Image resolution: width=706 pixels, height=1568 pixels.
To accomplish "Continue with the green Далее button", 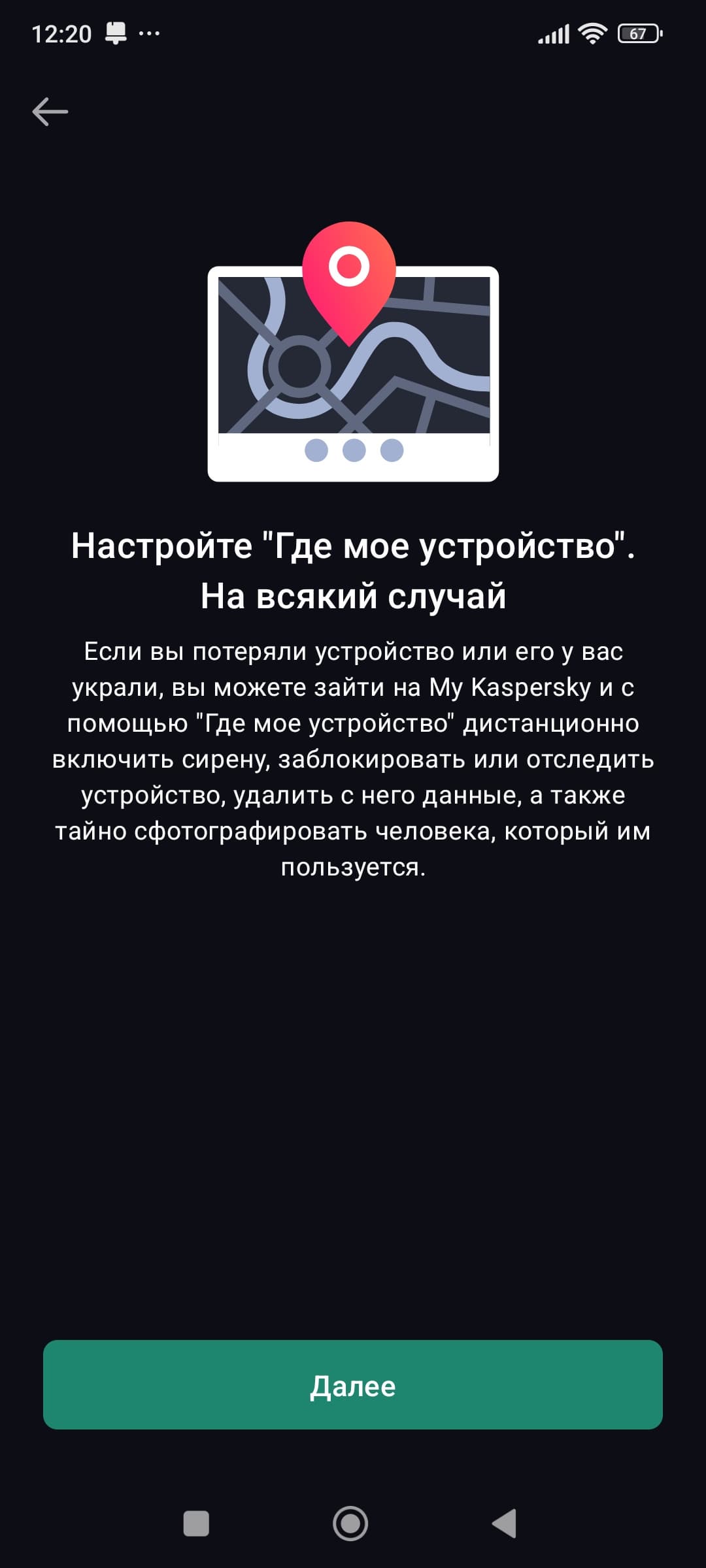I will (353, 1384).
